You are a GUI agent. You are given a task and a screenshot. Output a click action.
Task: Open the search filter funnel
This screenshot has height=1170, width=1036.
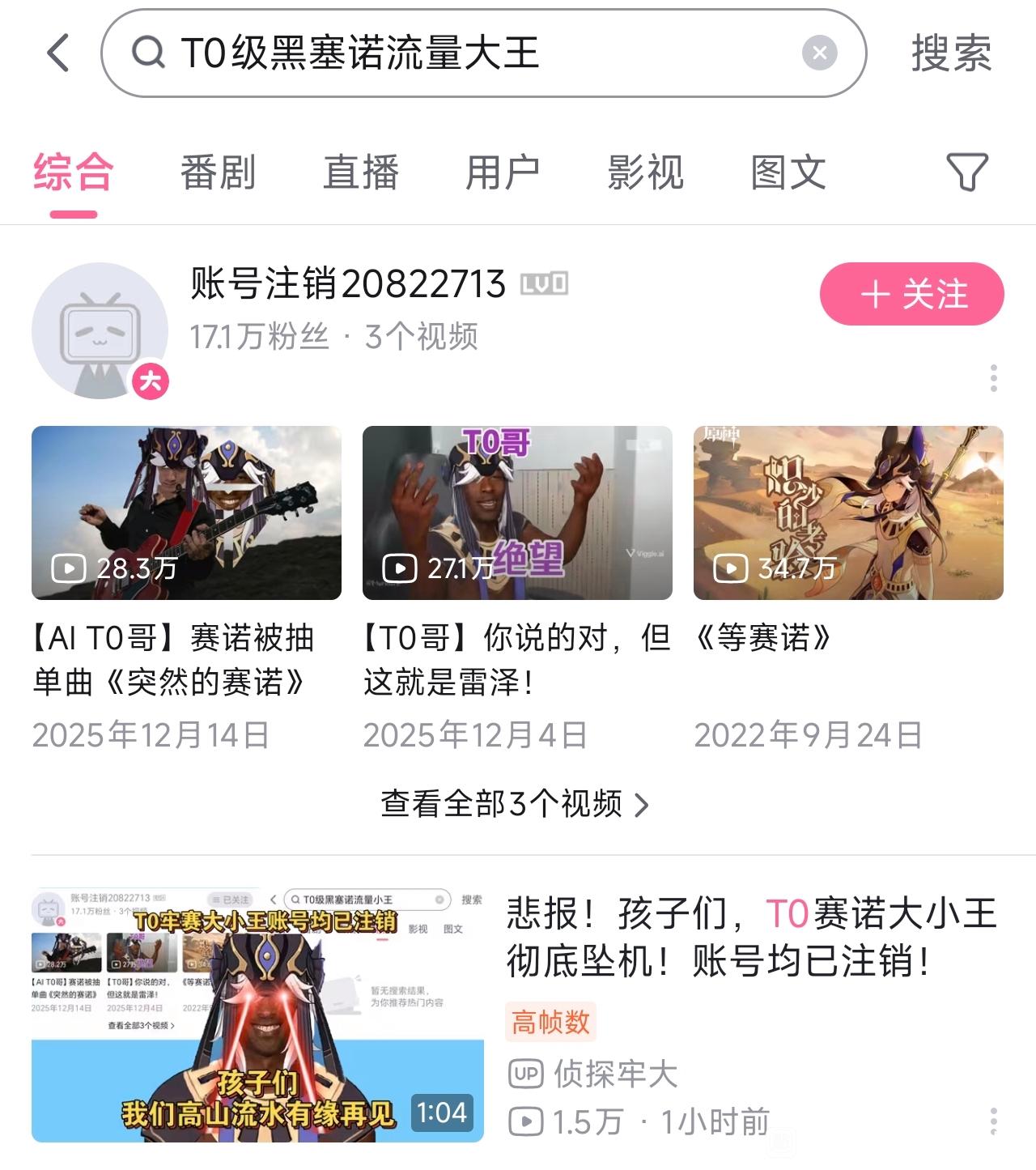(966, 172)
